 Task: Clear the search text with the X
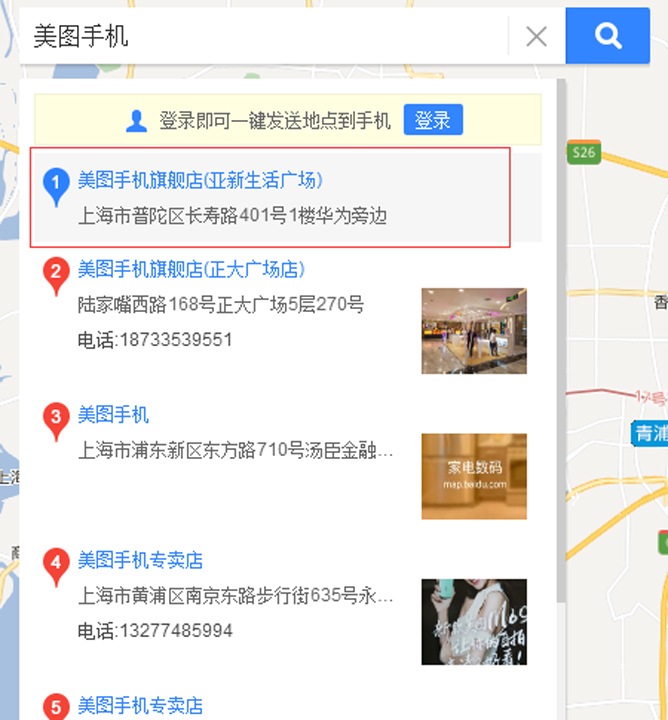point(537,37)
